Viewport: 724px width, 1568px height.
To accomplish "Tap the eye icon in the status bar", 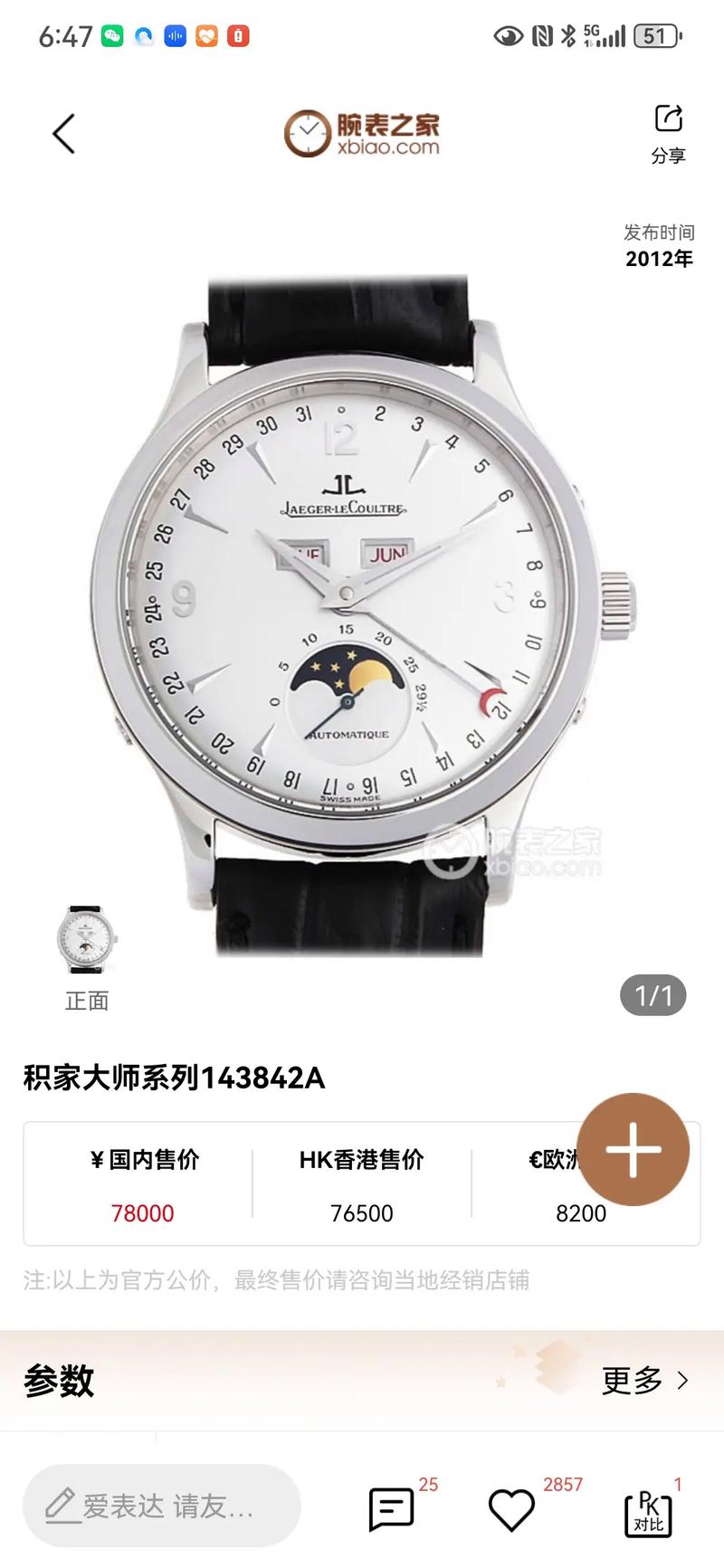I will tap(508, 34).
